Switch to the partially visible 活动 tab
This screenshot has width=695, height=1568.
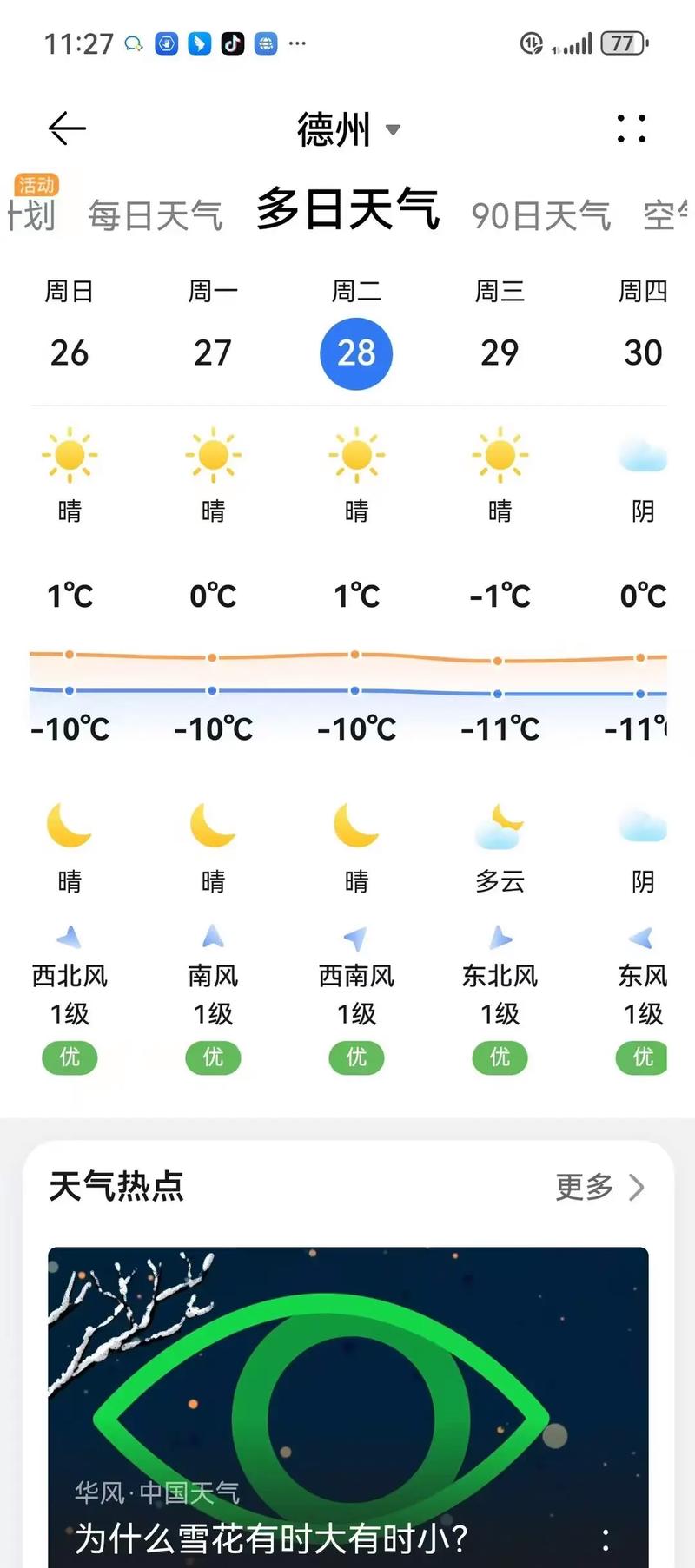click(x=31, y=208)
